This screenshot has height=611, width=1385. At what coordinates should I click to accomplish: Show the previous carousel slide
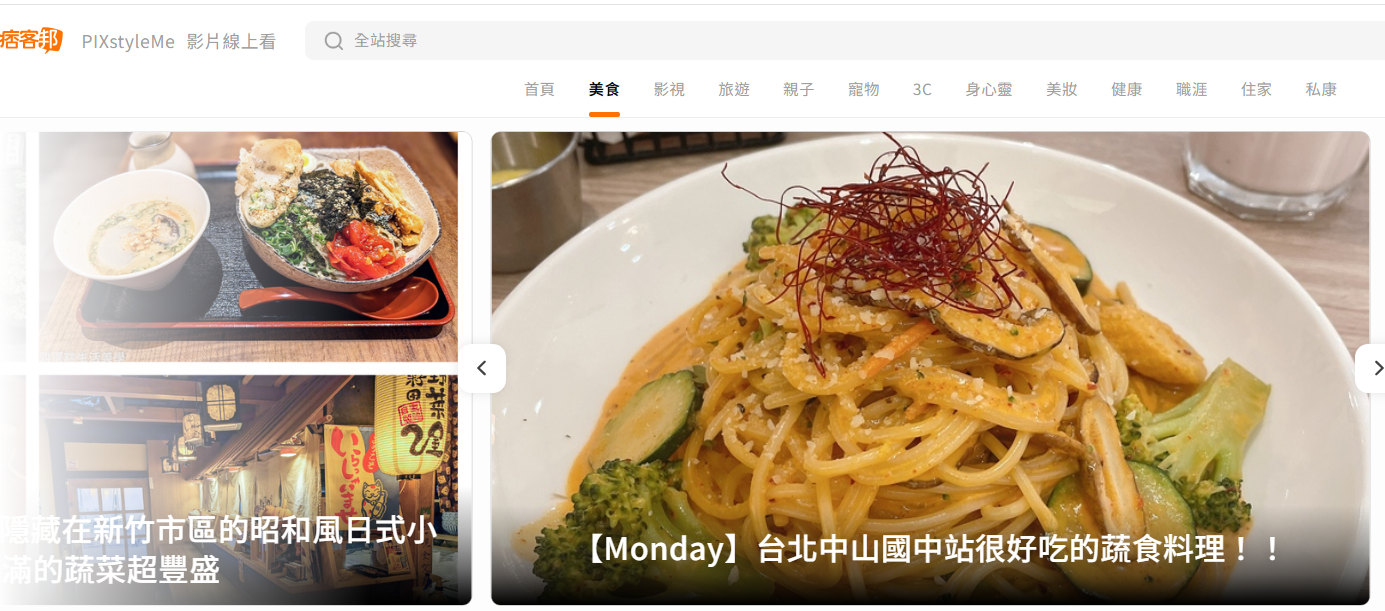tap(482, 368)
